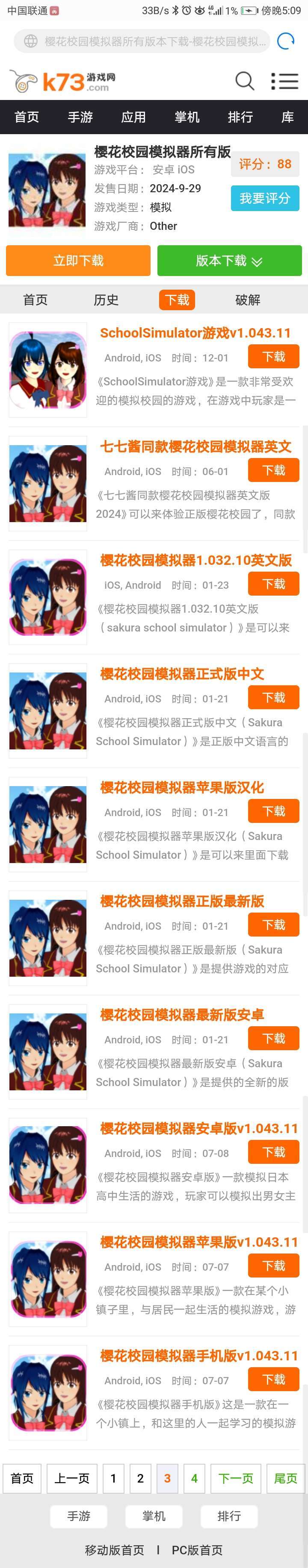Open the 樱花校园模拟器正式版中文 thumbnail
The image size is (308, 1568).
pos(47,711)
